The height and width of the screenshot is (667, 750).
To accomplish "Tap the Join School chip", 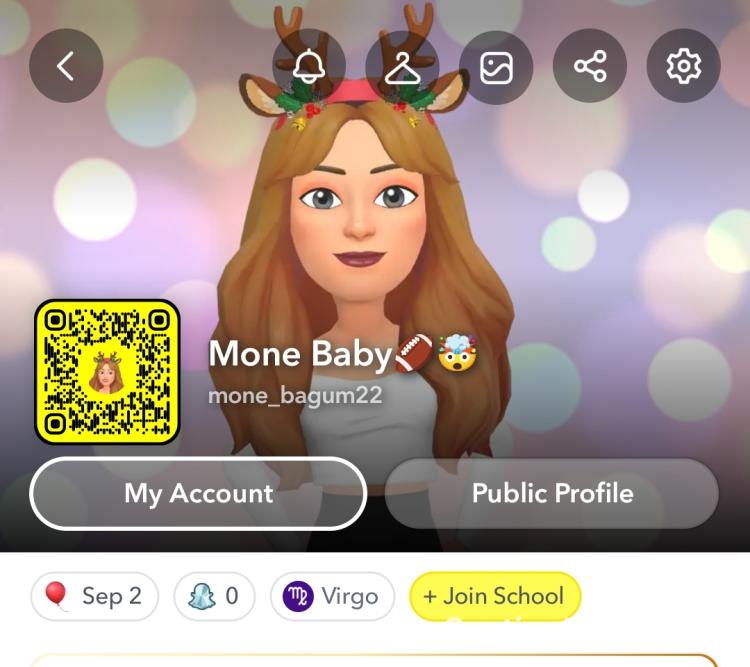I will tap(494, 597).
